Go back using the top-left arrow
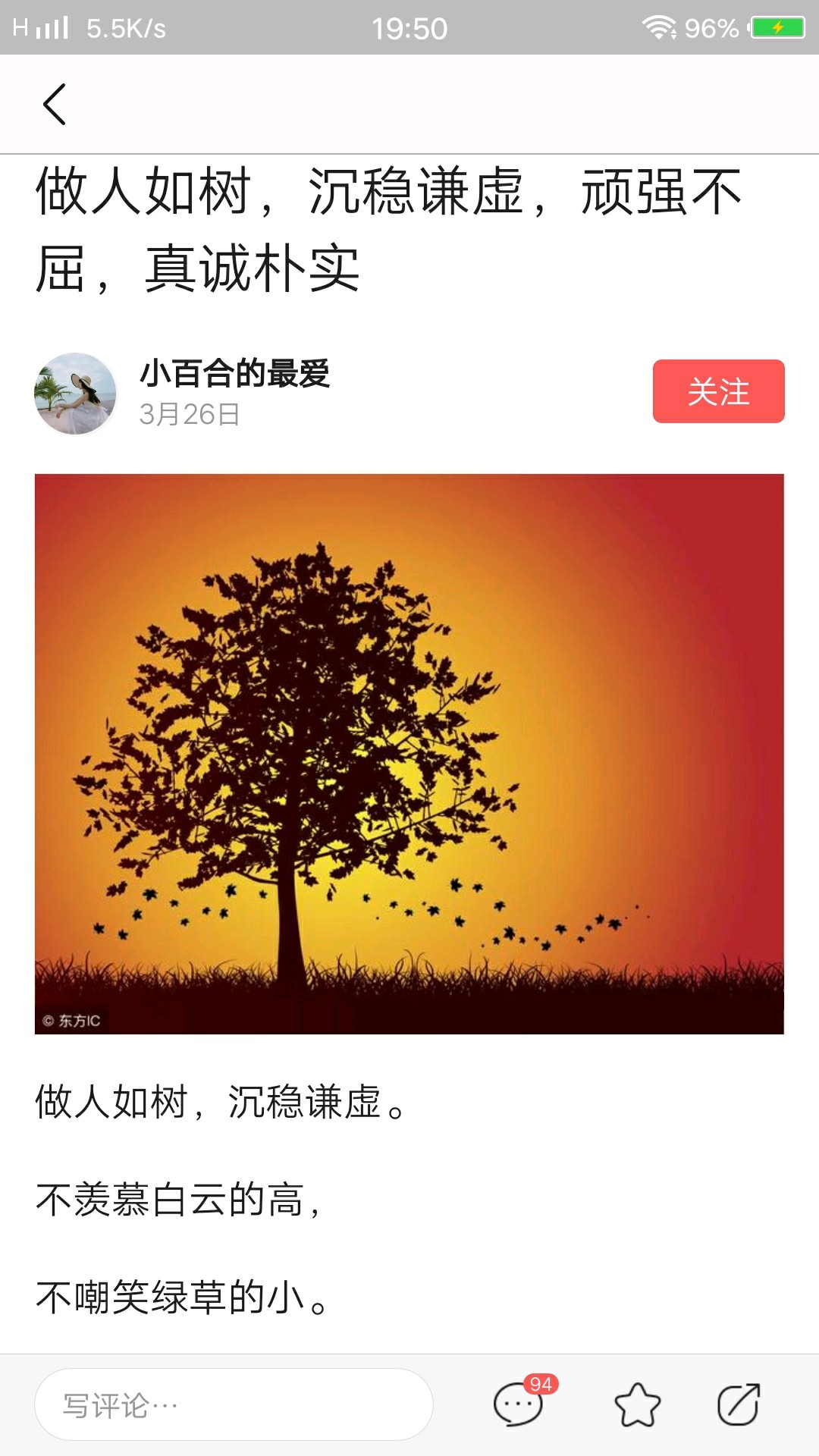Viewport: 819px width, 1456px height. (x=55, y=104)
